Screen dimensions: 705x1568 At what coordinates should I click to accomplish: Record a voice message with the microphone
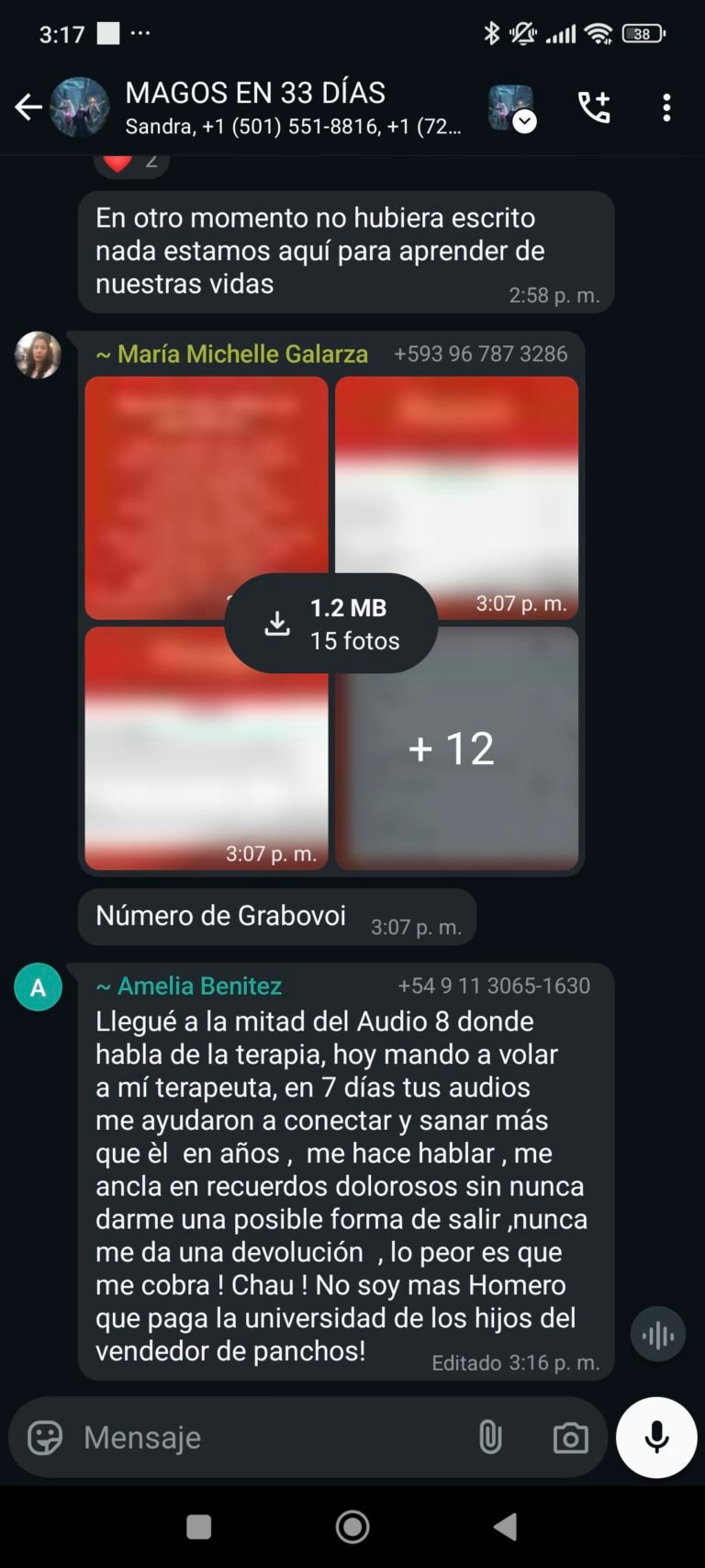click(x=656, y=1438)
